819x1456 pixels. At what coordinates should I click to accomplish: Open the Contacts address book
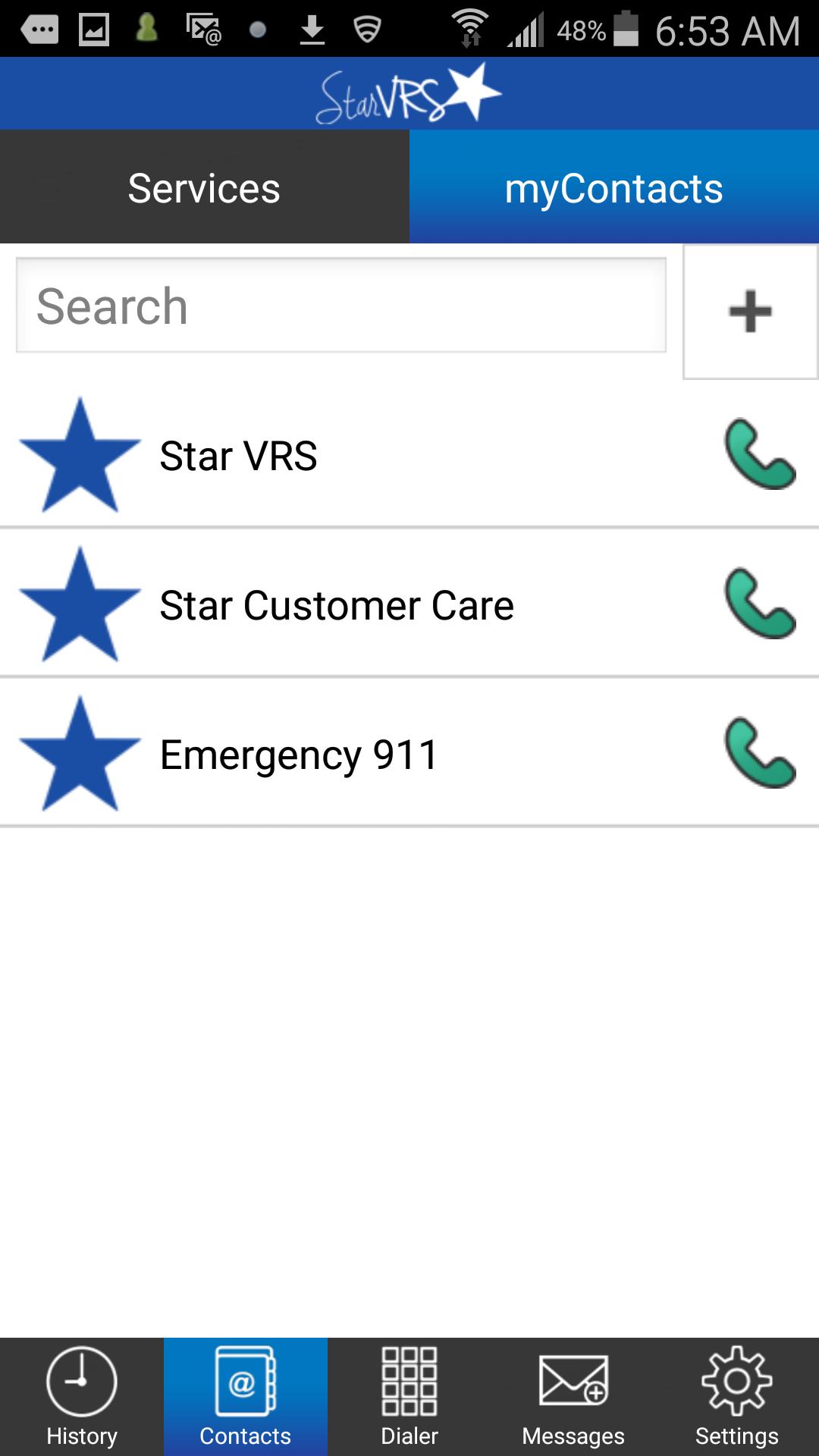(246, 1395)
